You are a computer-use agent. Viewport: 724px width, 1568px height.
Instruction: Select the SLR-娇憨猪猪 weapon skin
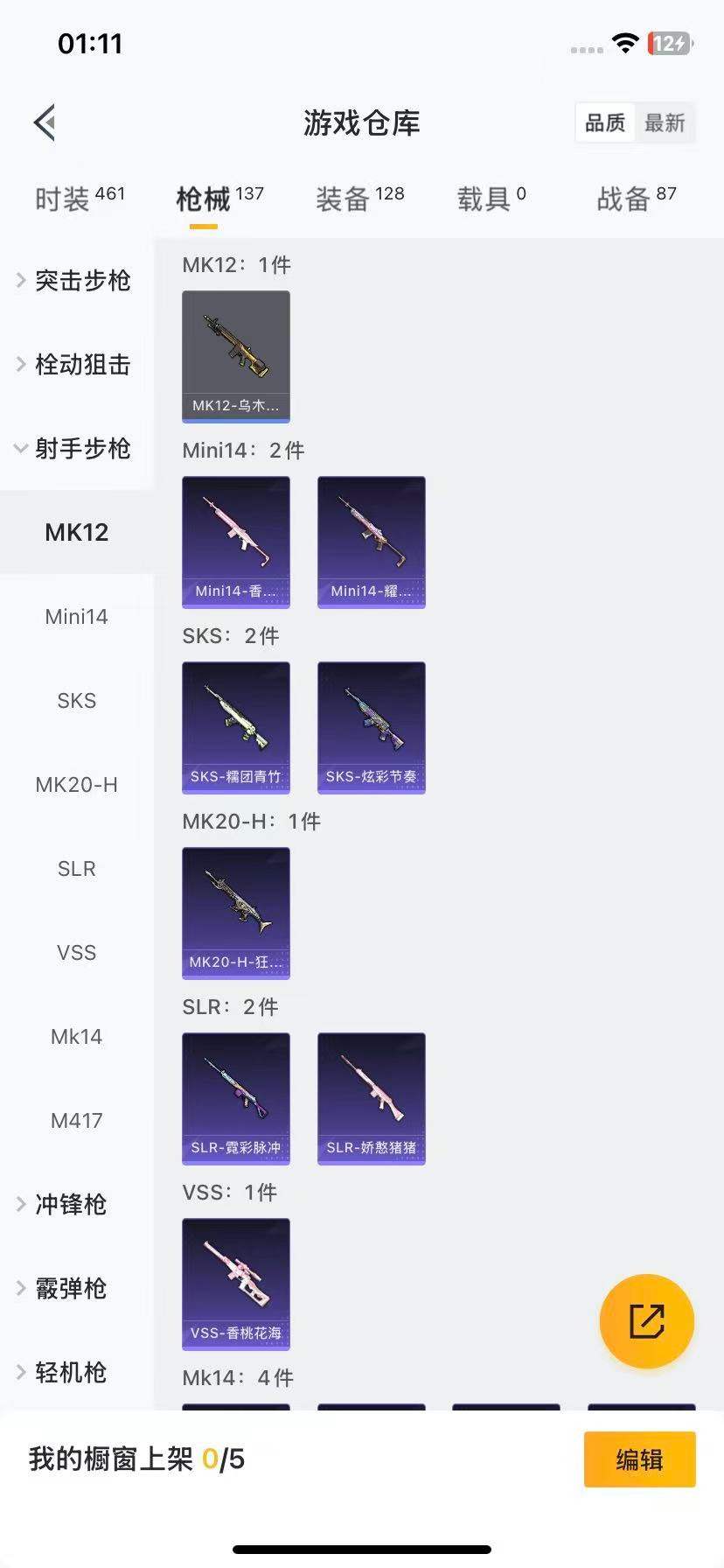point(371,1099)
